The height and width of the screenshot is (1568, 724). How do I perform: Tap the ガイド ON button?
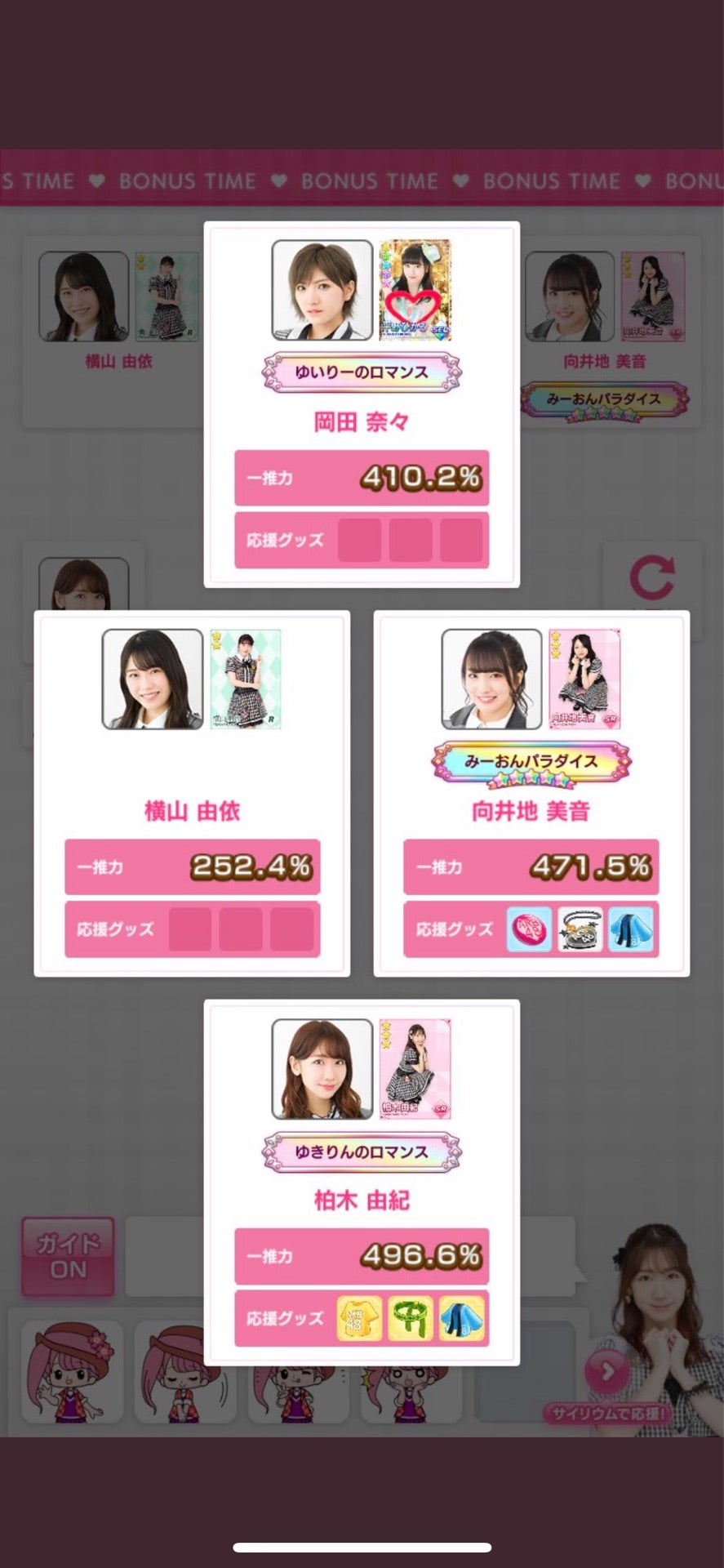(x=68, y=1257)
